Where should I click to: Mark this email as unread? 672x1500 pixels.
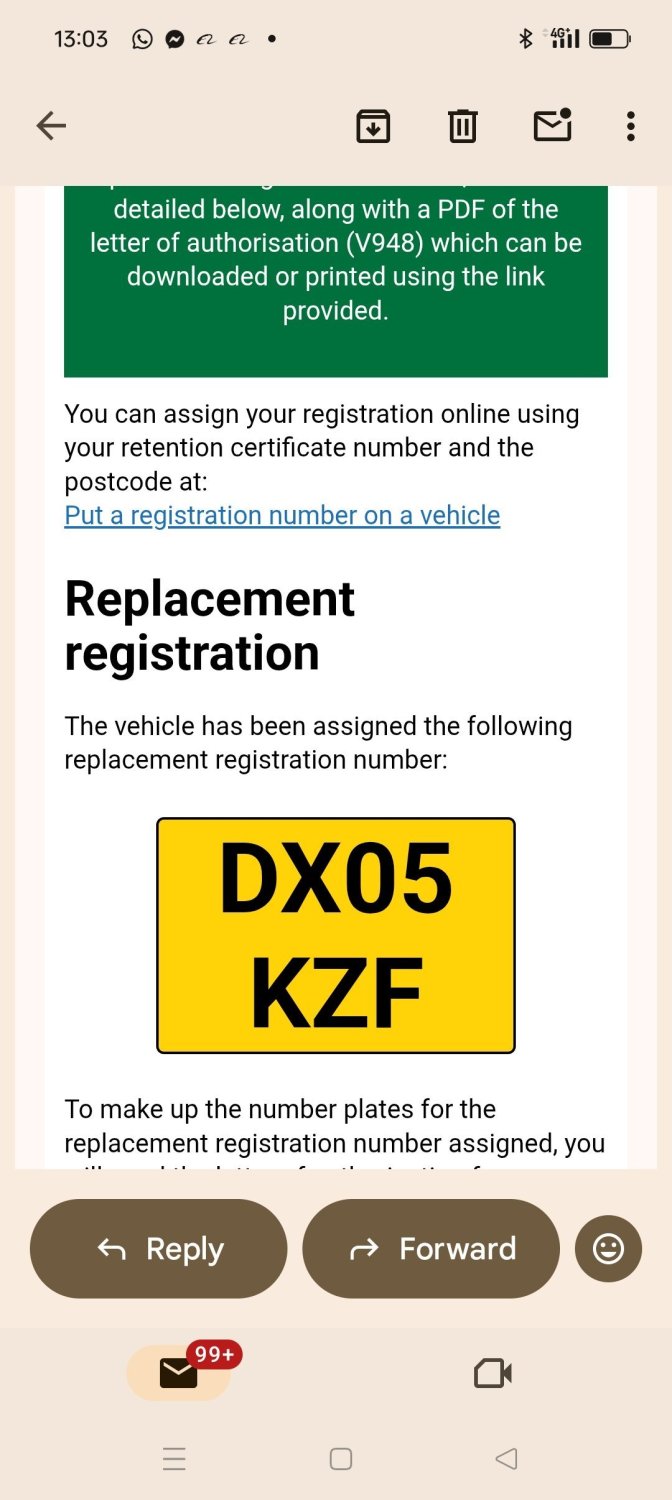pyautogui.click(x=552, y=126)
